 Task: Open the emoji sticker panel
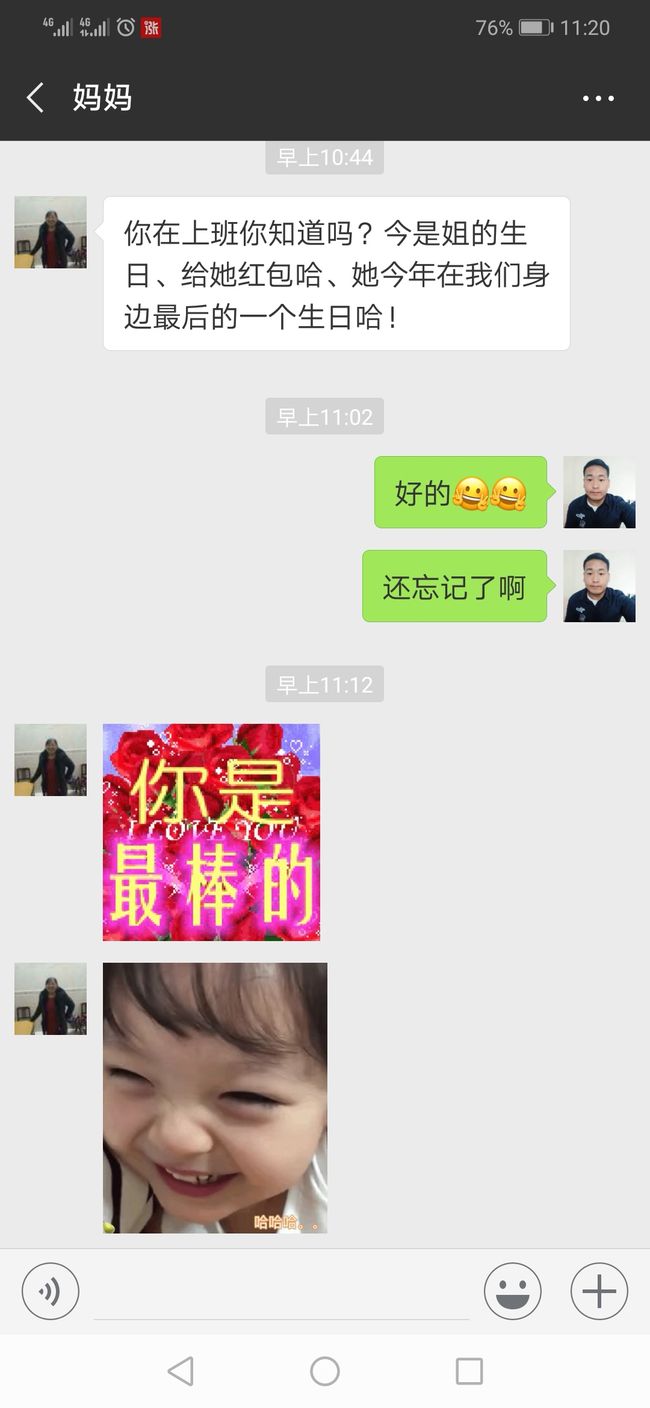click(x=513, y=1291)
